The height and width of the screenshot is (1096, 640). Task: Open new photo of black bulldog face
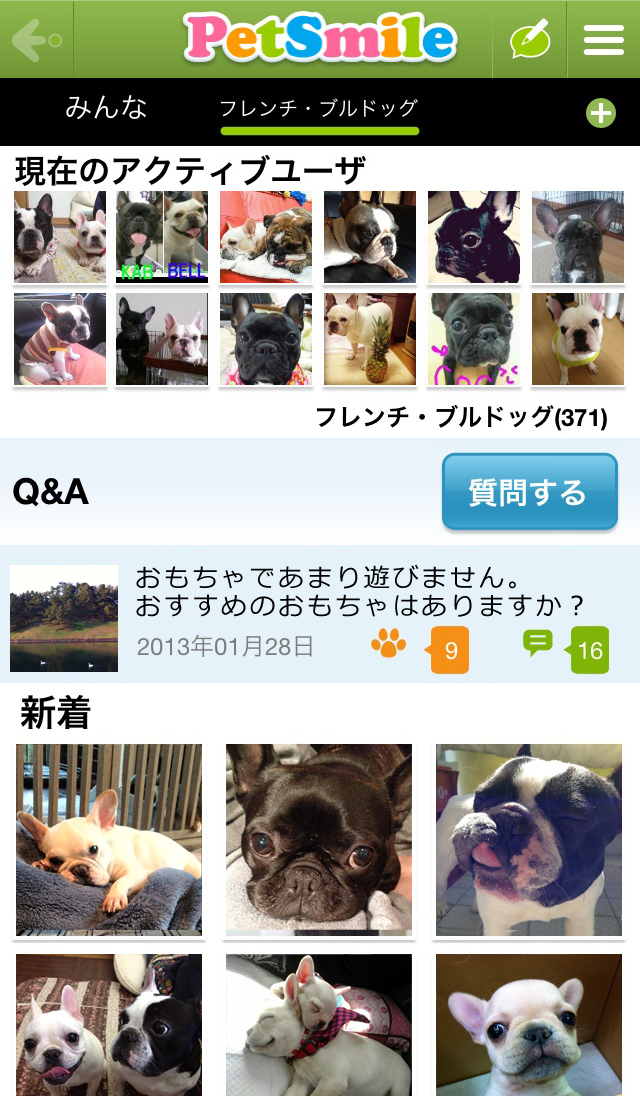(x=319, y=839)
